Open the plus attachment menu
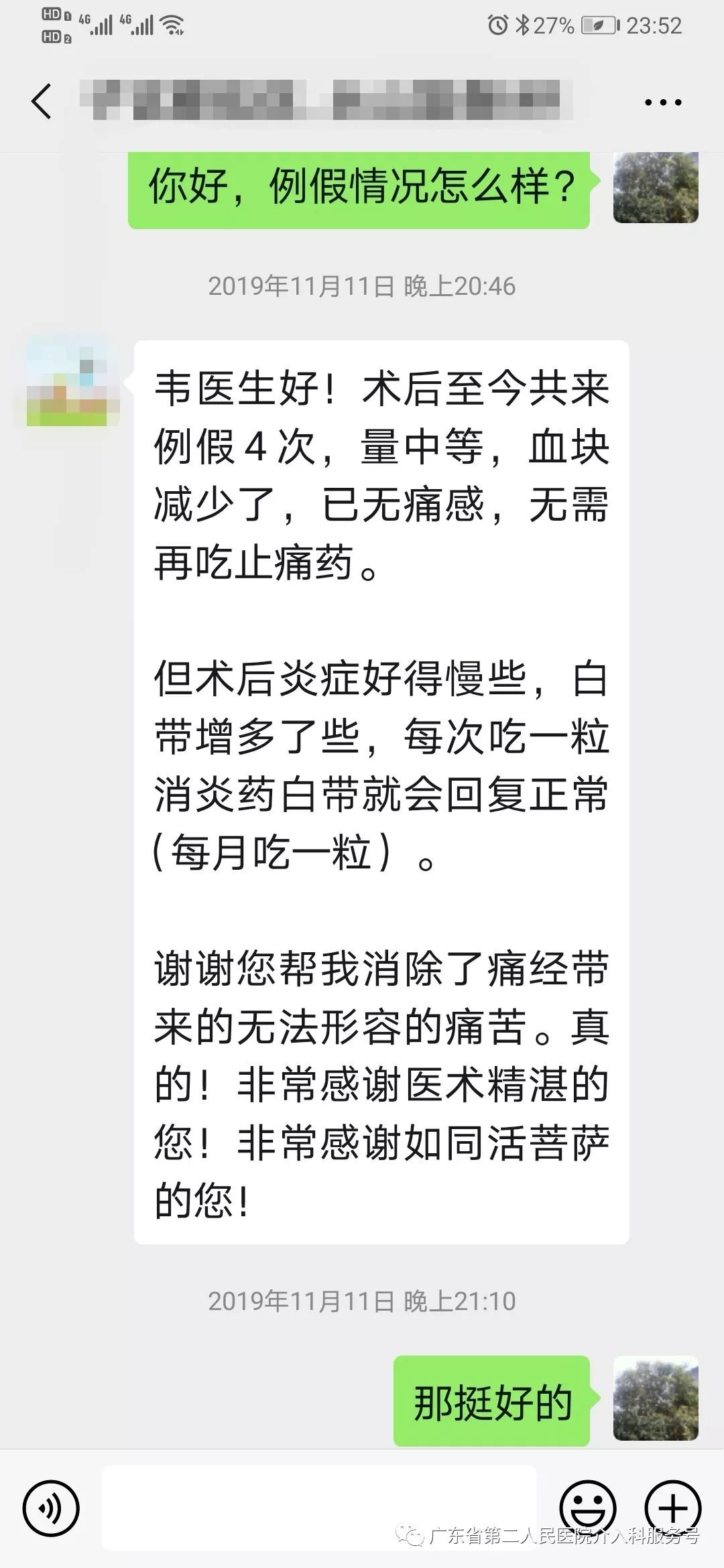Viewport: 724px width, 1568px height. point(672,1508)
